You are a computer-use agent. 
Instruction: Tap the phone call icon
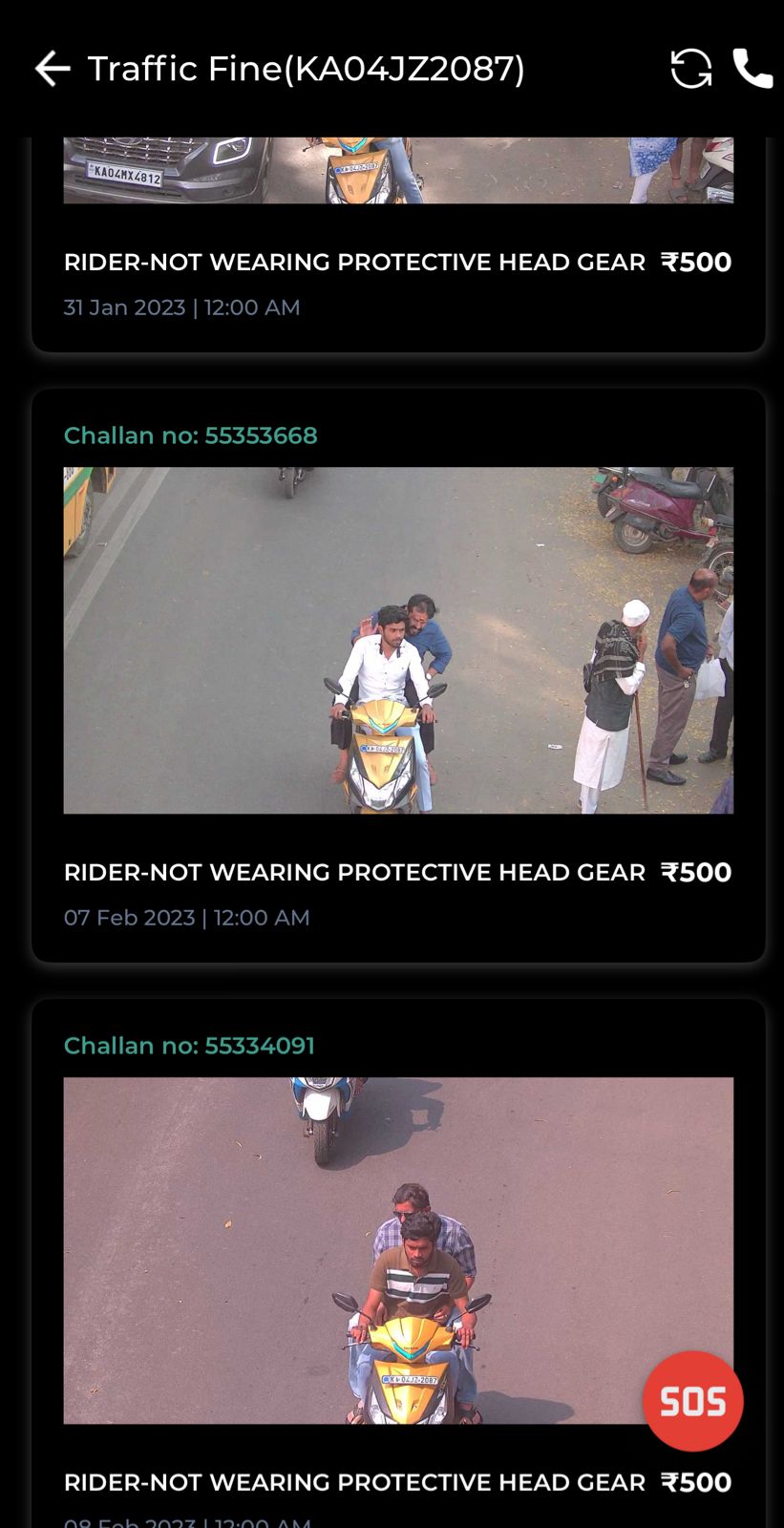752,69
